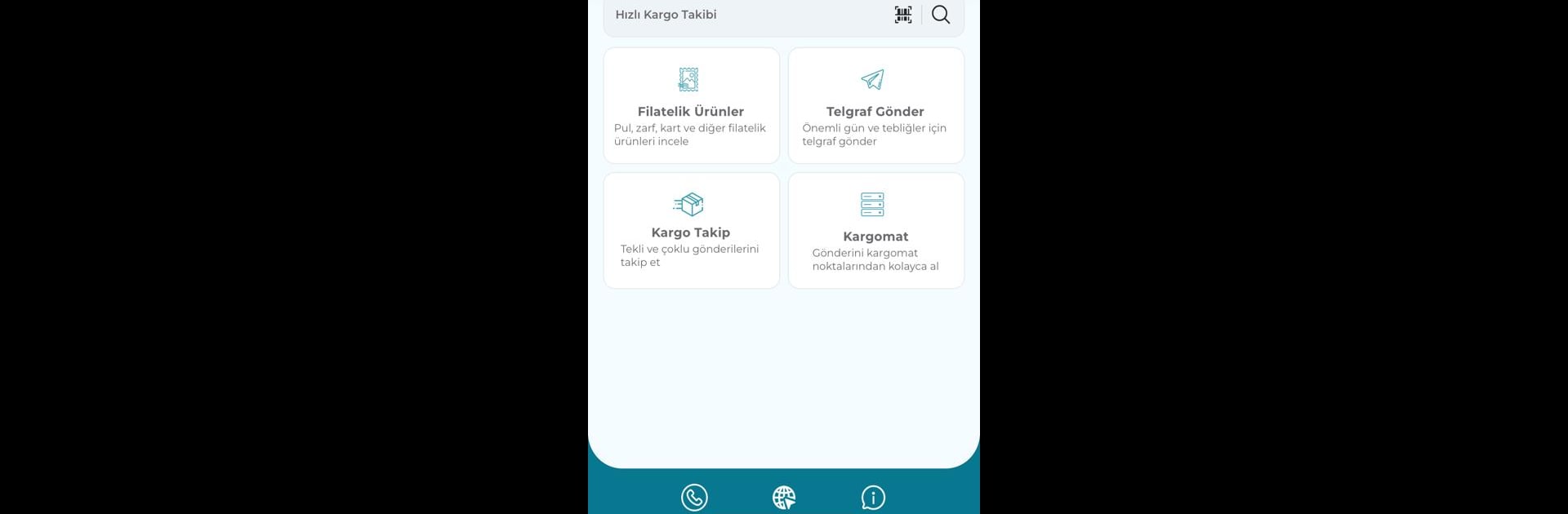Open the info icon

pyautogui.click(x=873, y=497)
